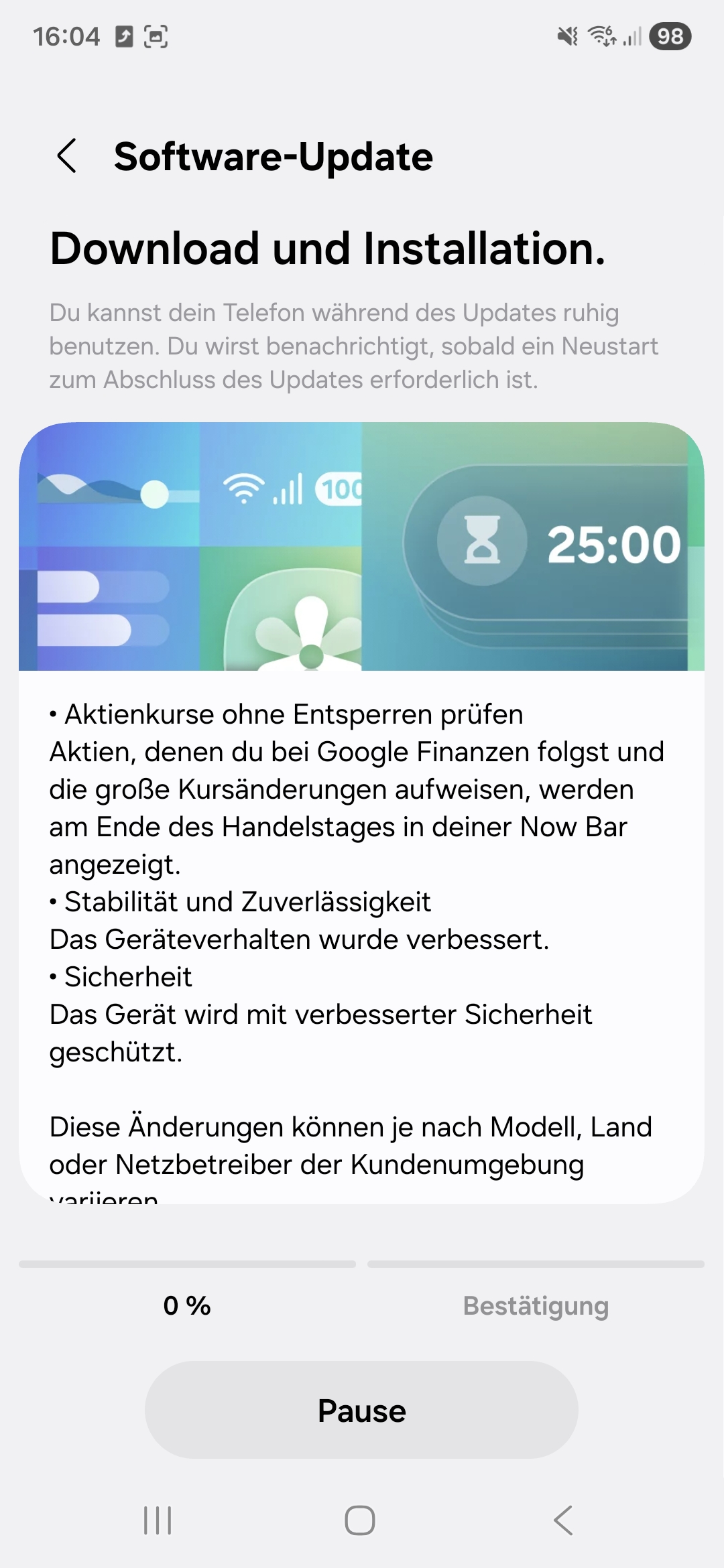Go to the home screen
This screenshot has height=1568, width=724.
pos(360,1520)
